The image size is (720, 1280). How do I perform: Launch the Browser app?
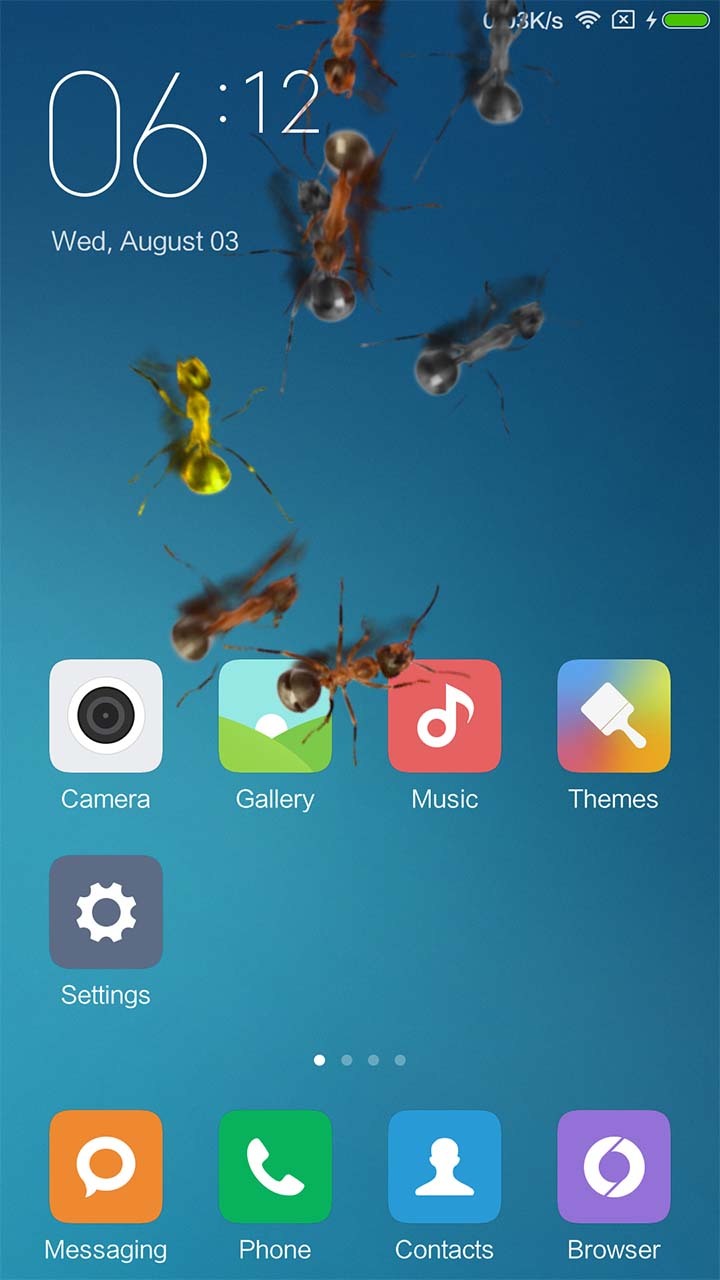click(x=613, y=1166)
